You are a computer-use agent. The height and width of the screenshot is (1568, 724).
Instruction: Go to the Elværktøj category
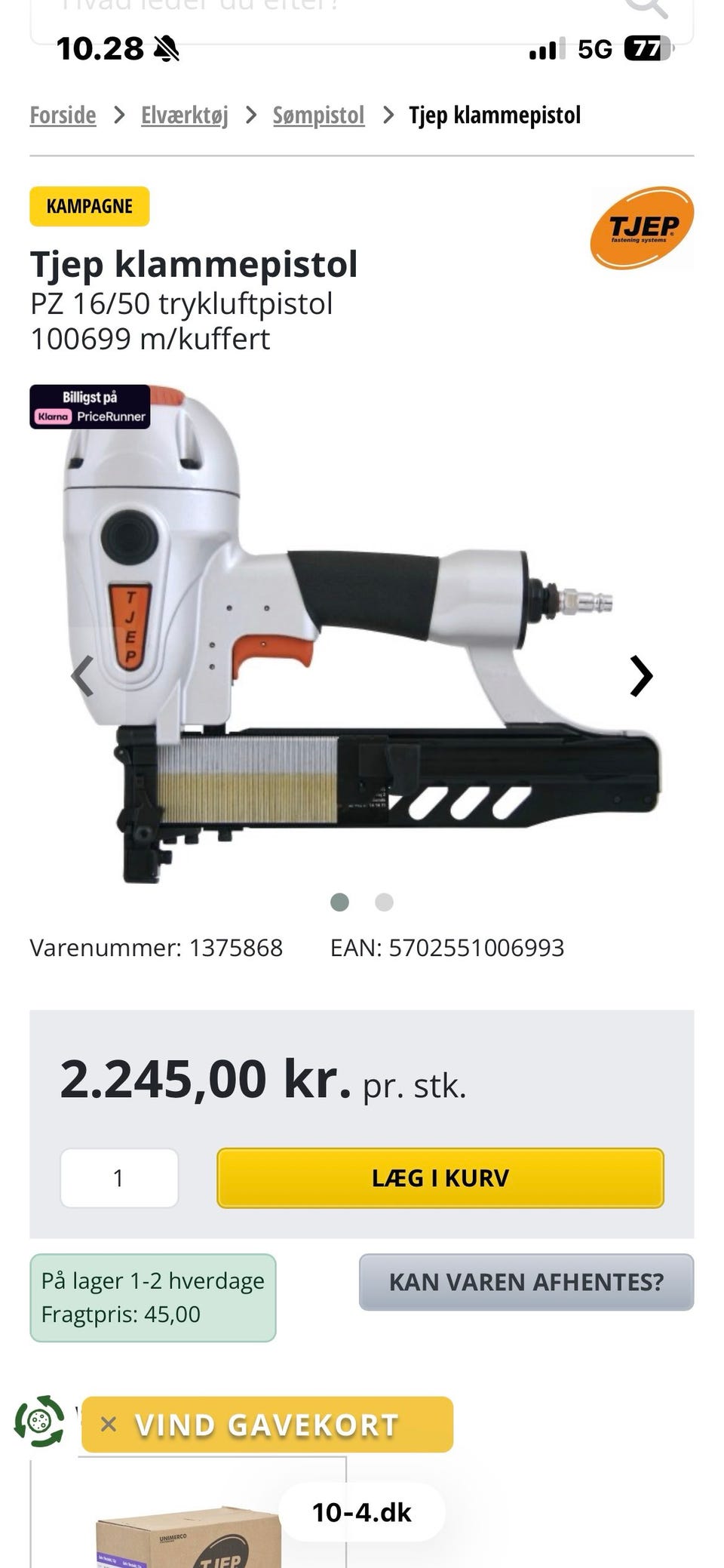(x=184, y=115)
